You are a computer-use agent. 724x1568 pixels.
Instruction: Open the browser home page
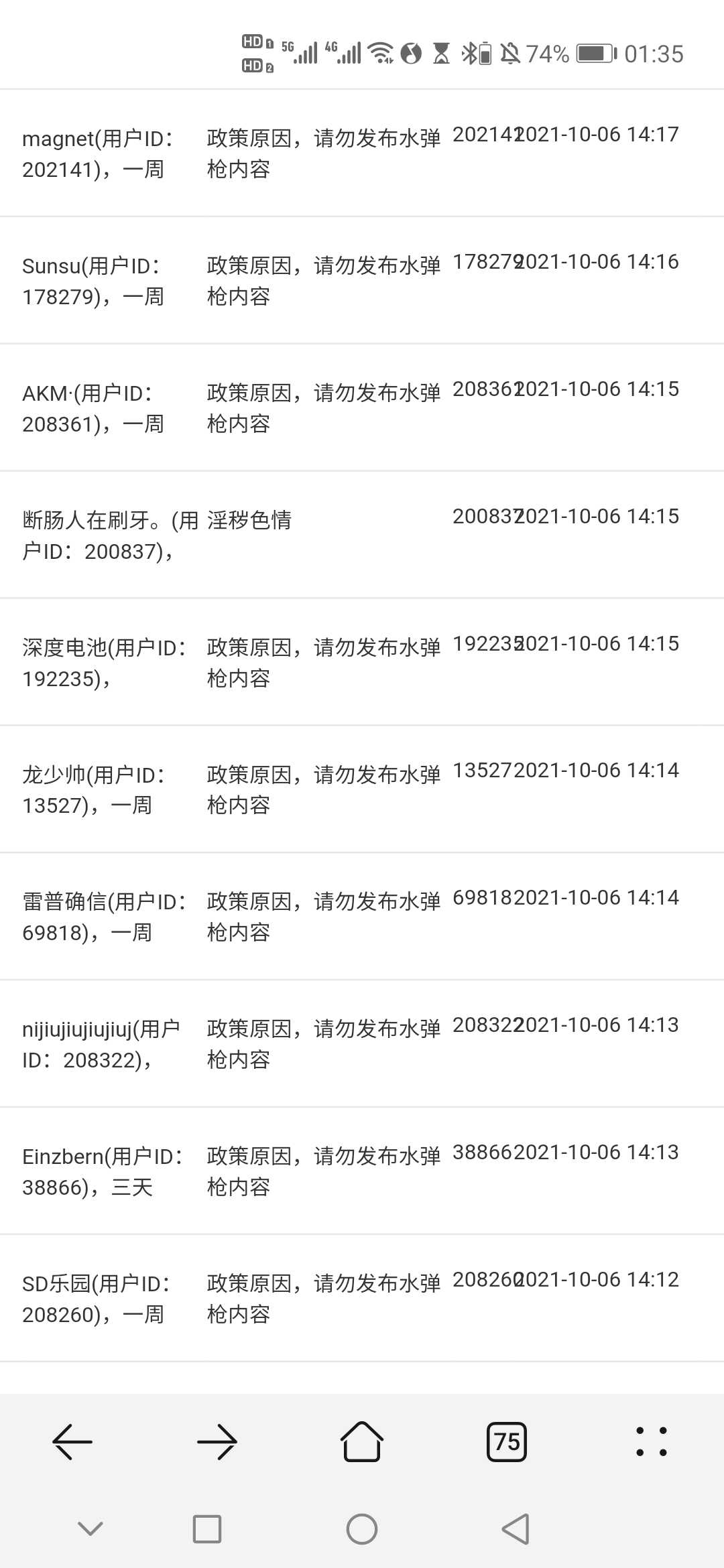(x=362, y=1441)
